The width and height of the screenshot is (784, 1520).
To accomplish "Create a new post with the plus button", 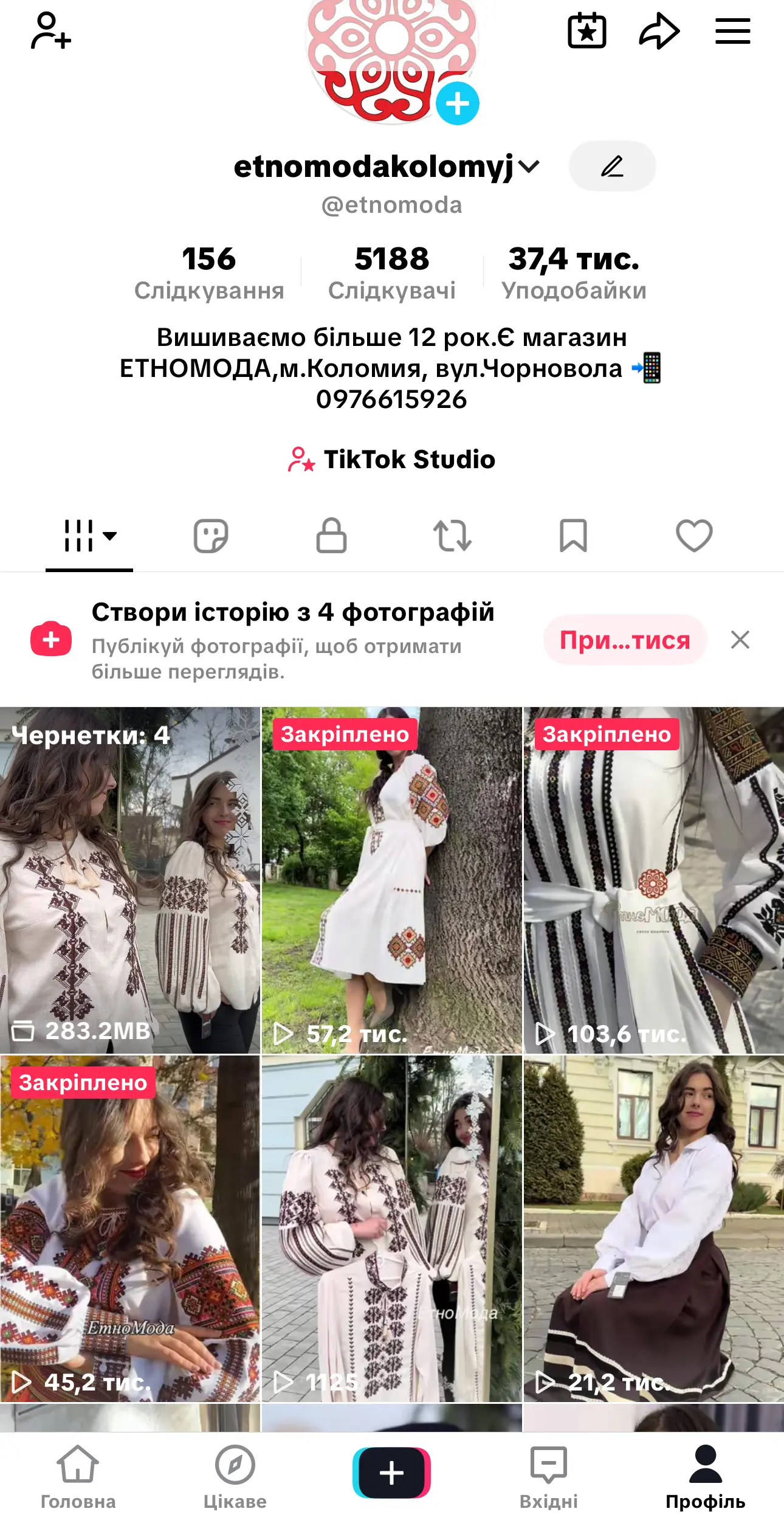I will [392, 1473].
